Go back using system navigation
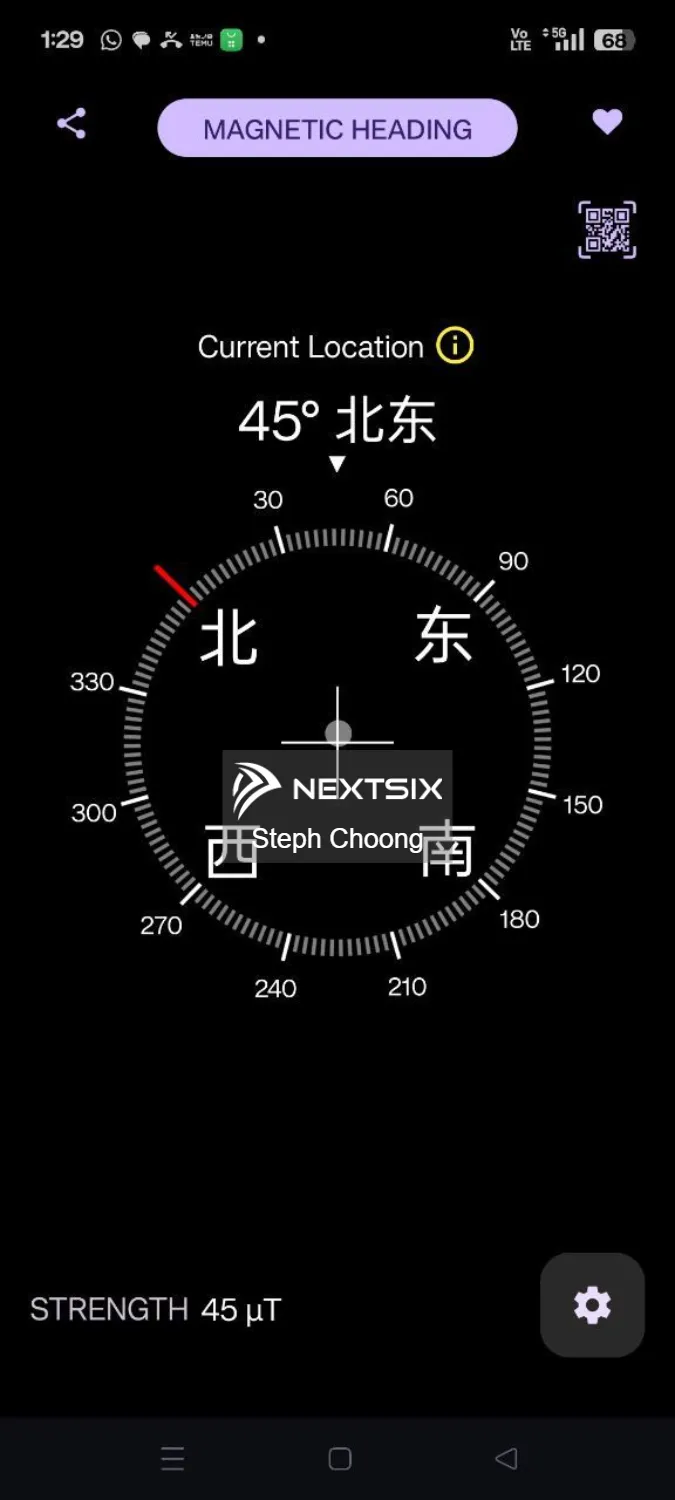This screenshot has height=1500, width=675. pyautogui.click(x=506, y=1459)
